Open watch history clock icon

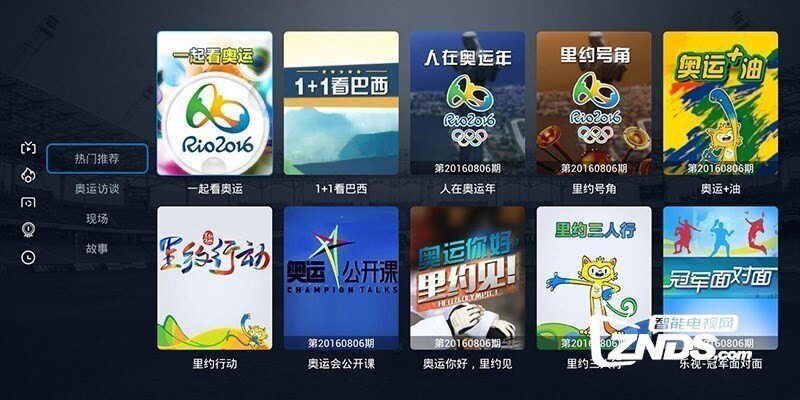pos(28,257)
